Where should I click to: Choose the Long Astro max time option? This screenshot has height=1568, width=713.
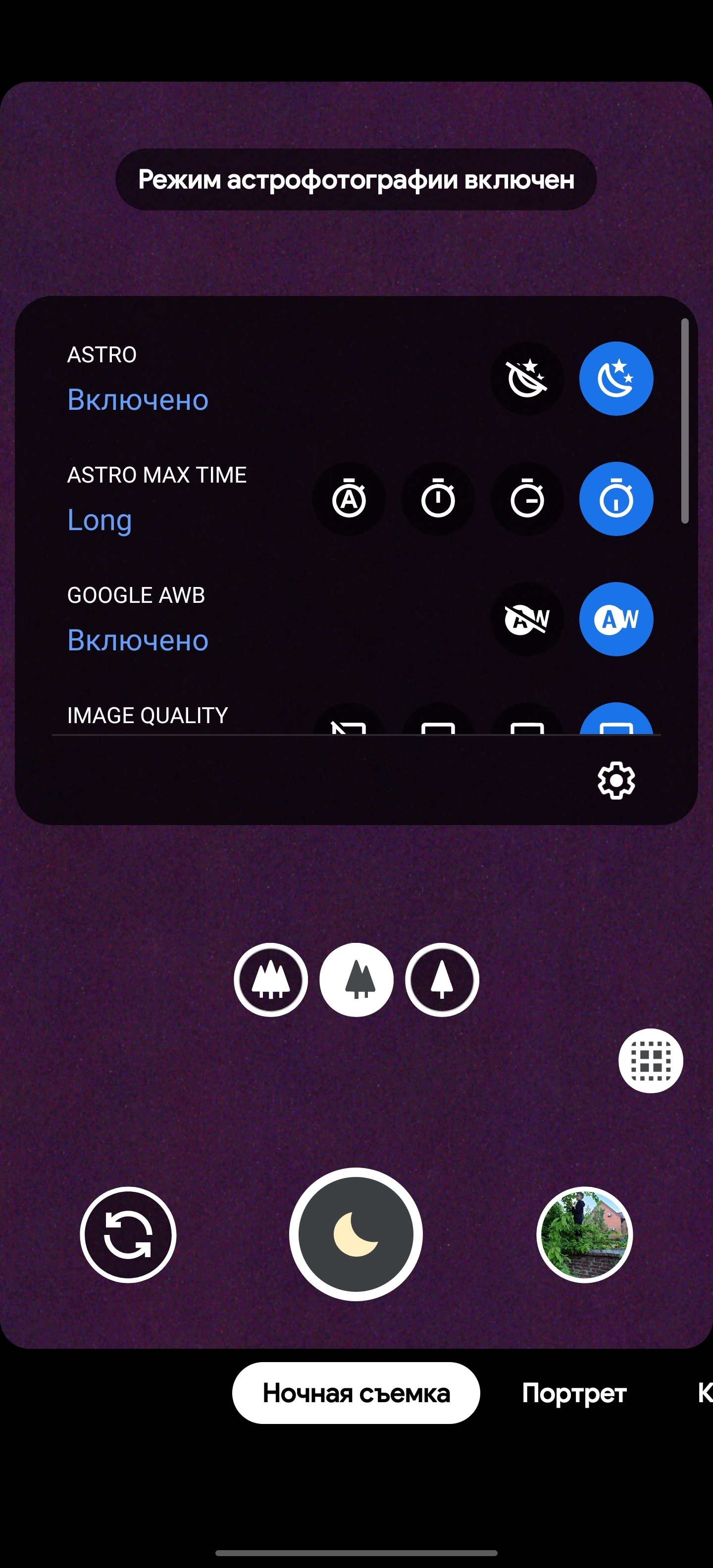615,499
